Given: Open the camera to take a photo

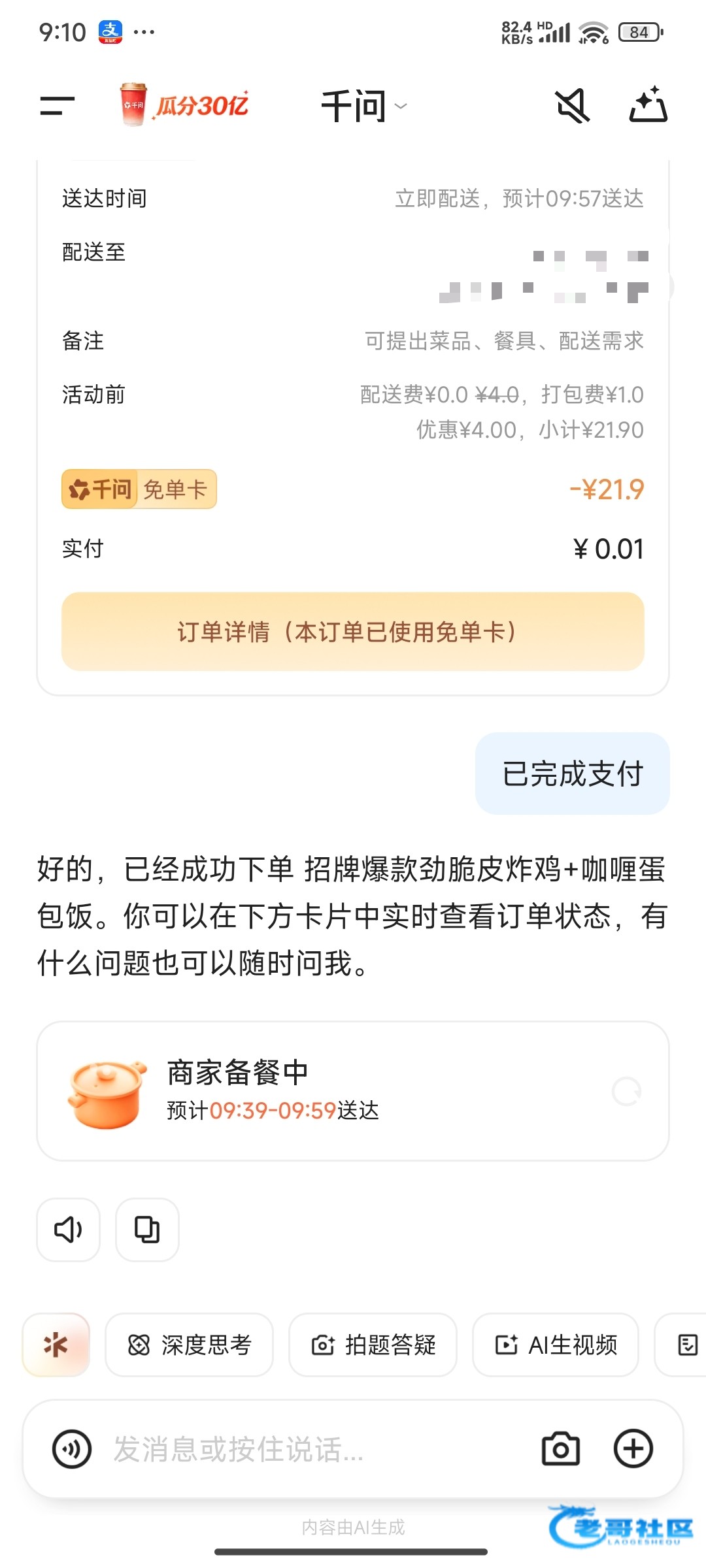Looking at the screenshot, I should point(561,1449).
